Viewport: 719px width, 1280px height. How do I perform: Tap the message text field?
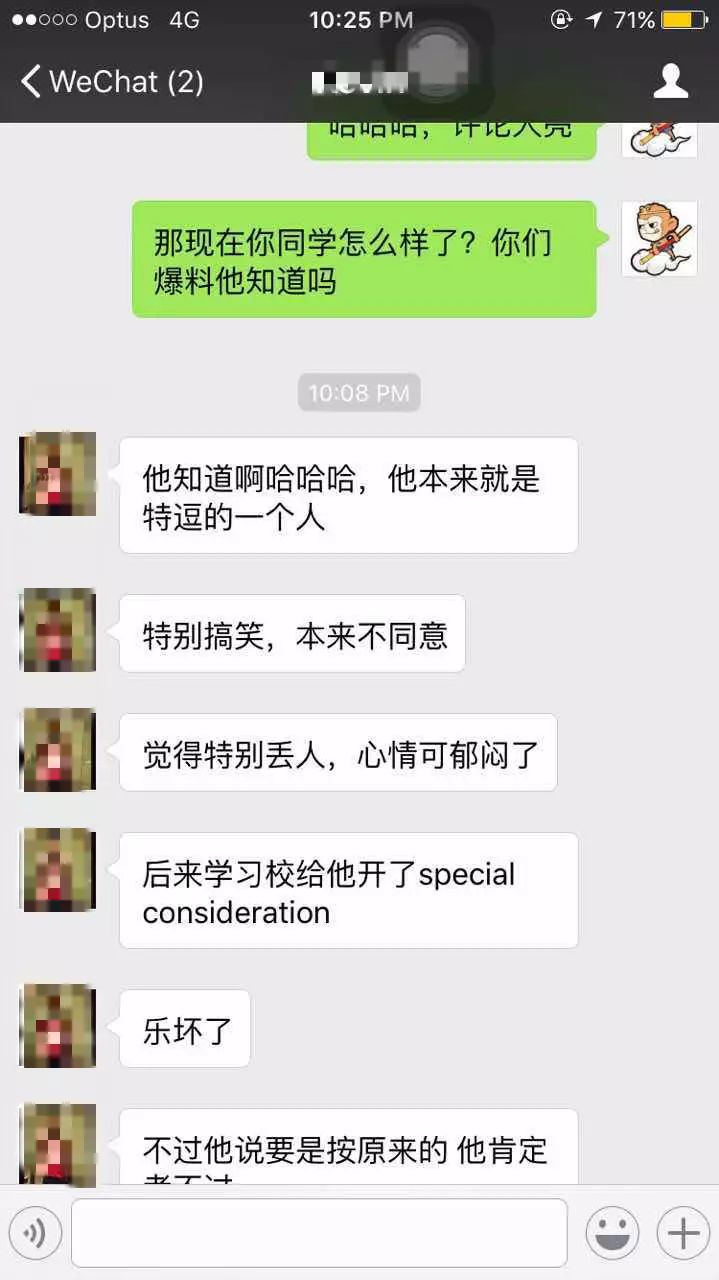[x=319, y=1233]
